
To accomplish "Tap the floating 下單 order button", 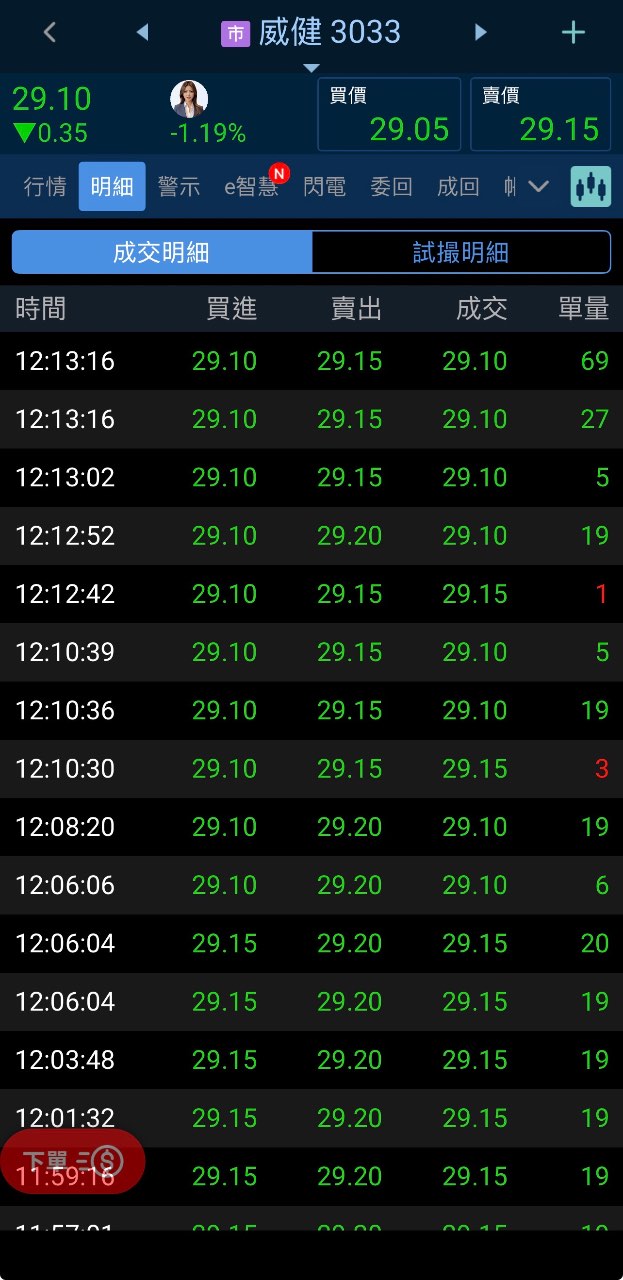I will [x=72, y=1161].
